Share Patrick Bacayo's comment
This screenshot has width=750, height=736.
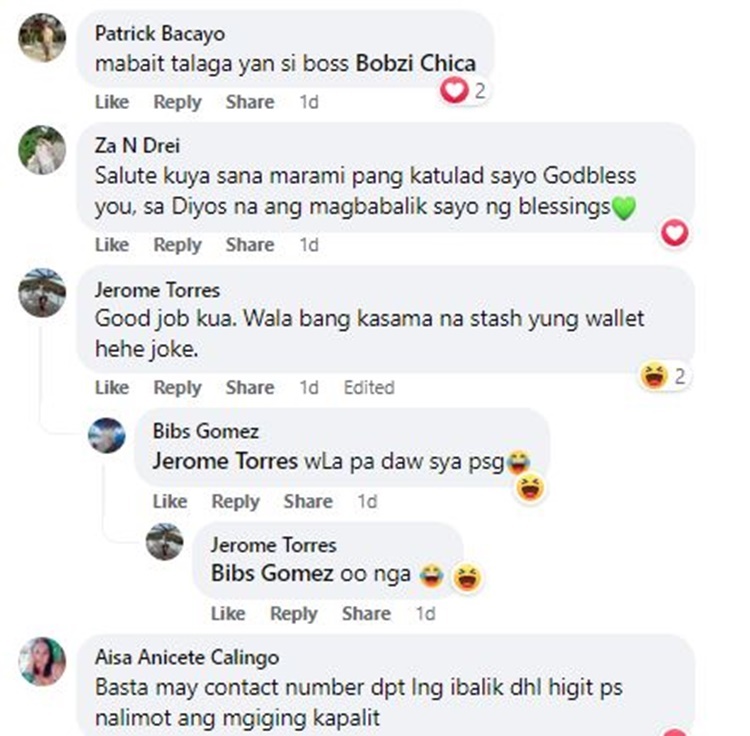coord(249,102)
